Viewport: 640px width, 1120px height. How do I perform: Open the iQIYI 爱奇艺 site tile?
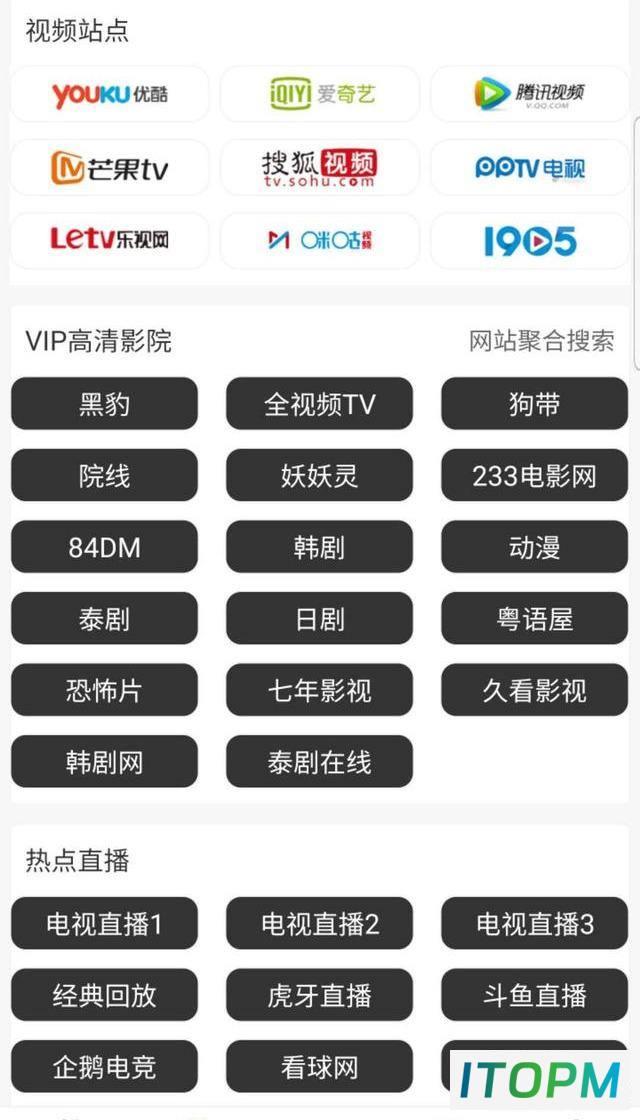[x=319, y=94]
